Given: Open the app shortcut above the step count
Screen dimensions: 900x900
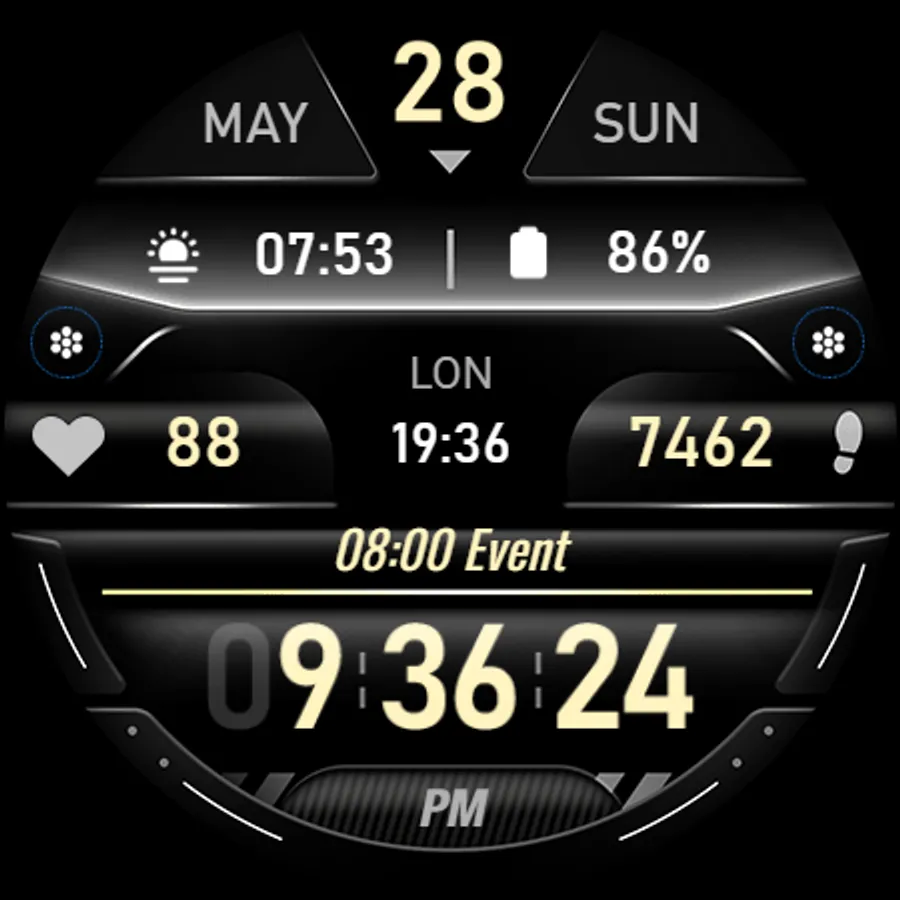Looking at the screenshot, I should [x=828, y=344].
